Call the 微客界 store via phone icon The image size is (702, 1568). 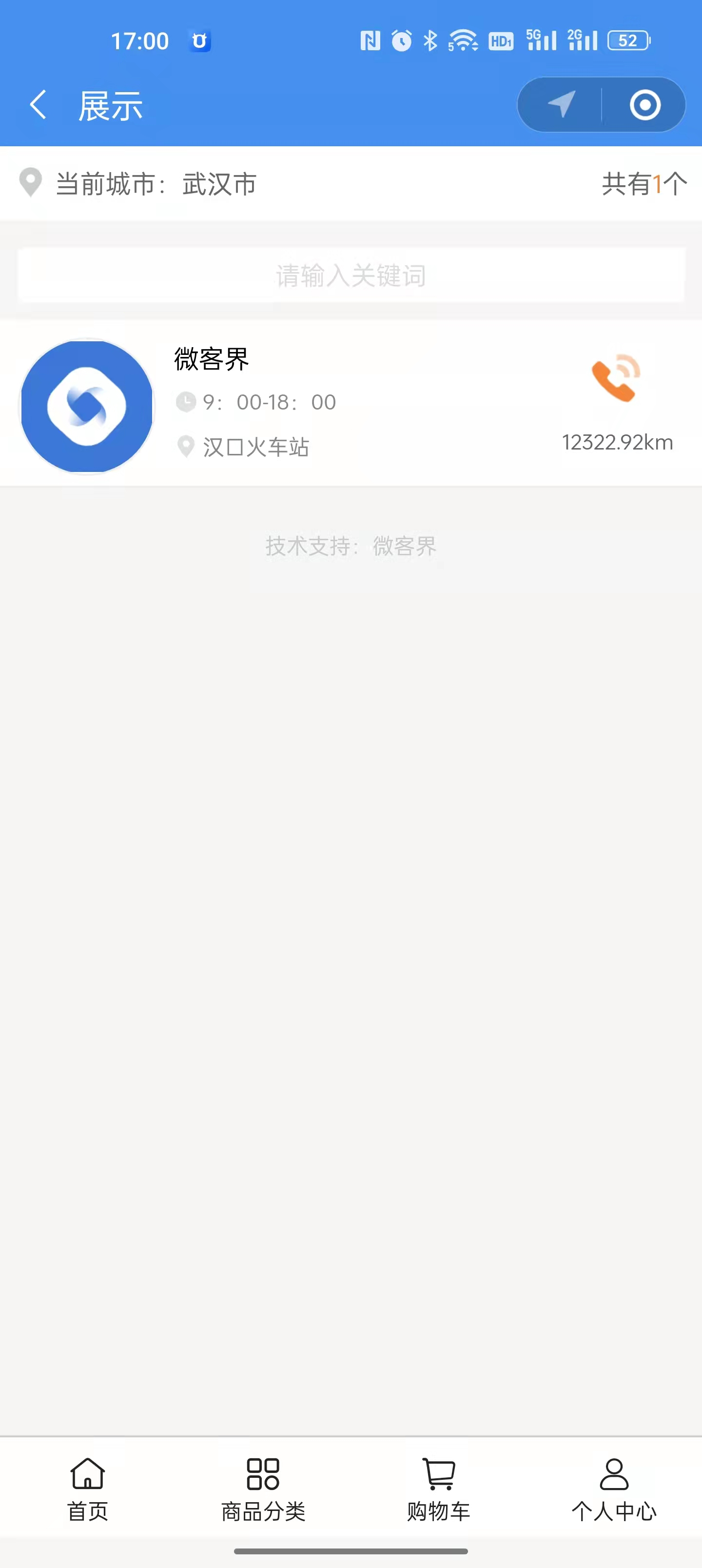pos(616,379)
